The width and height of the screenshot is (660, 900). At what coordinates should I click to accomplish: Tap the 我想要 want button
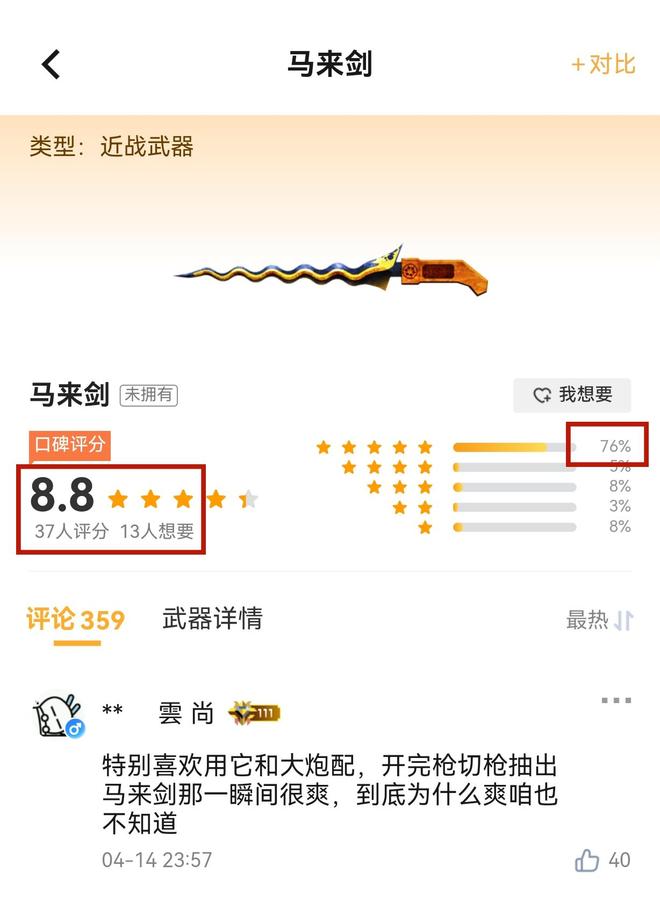572,395
